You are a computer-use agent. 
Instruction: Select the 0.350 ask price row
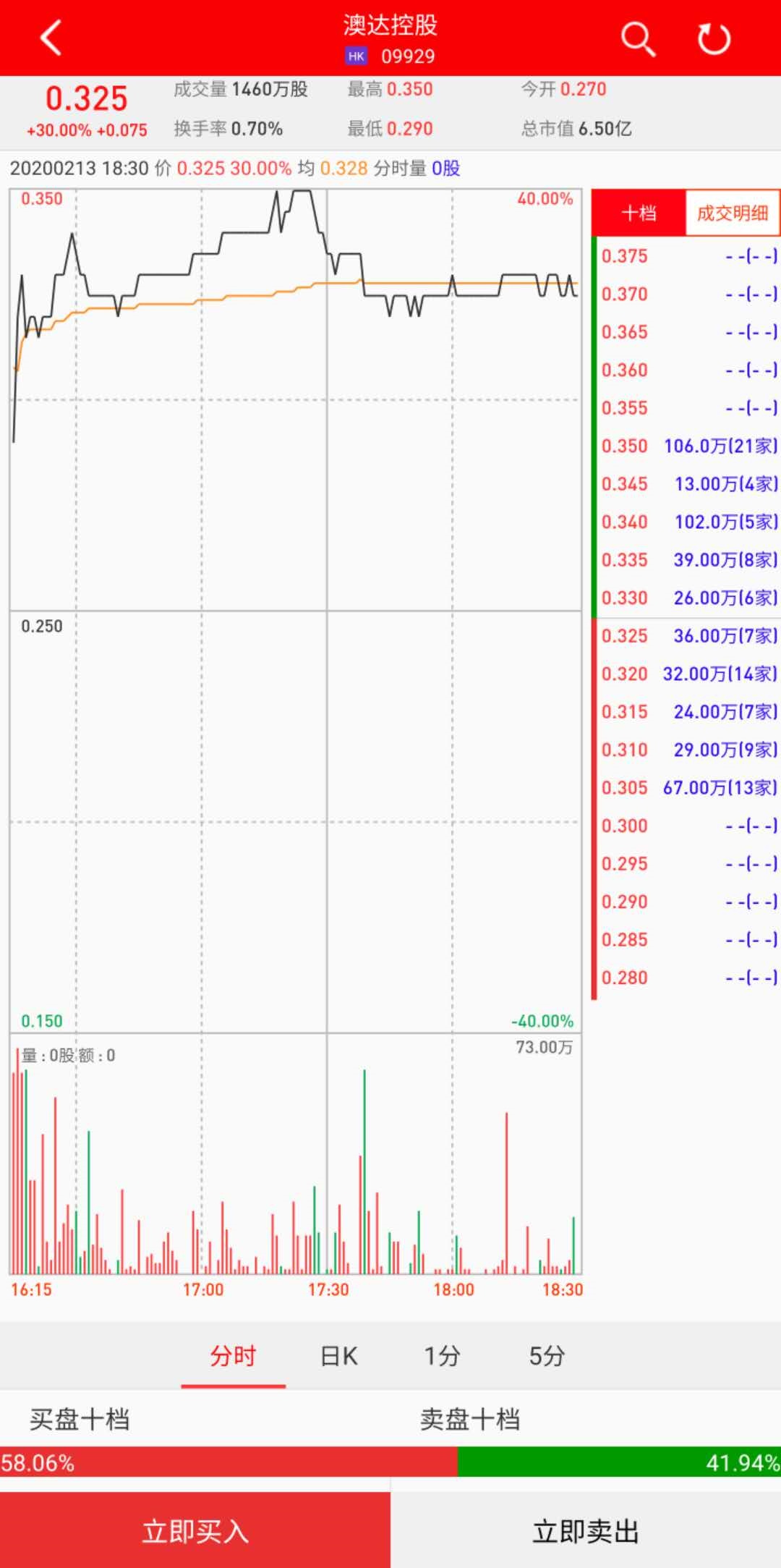(x=687, y=446)
